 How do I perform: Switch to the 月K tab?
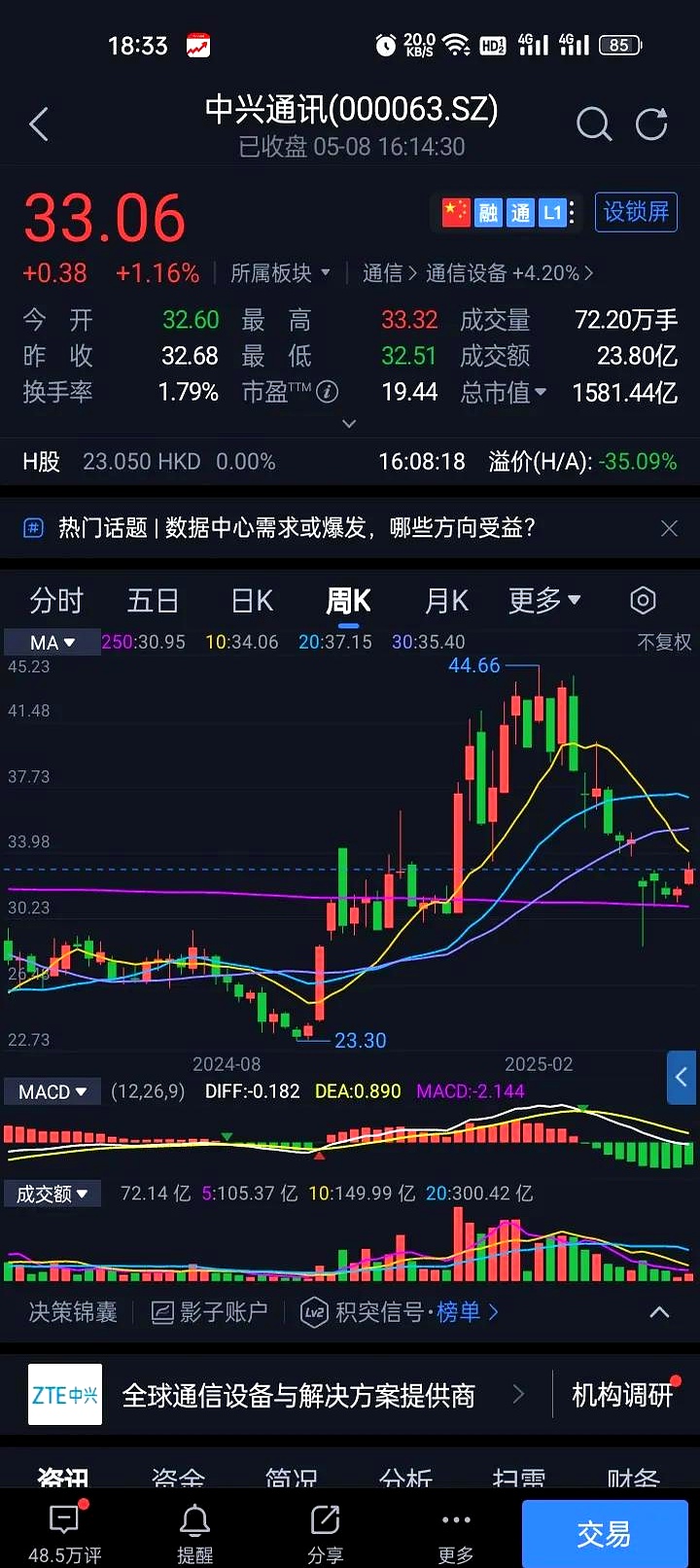(445, 601)
